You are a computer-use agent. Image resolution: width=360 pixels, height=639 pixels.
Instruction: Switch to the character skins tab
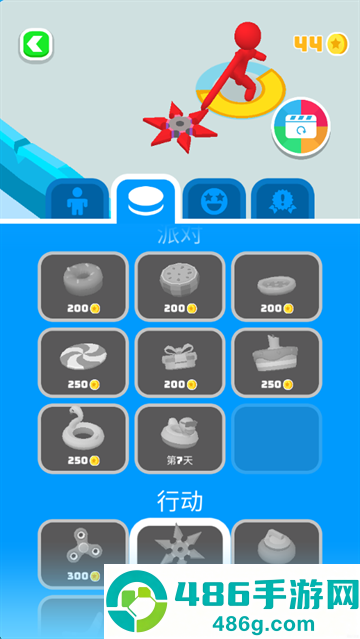point(77,199)
